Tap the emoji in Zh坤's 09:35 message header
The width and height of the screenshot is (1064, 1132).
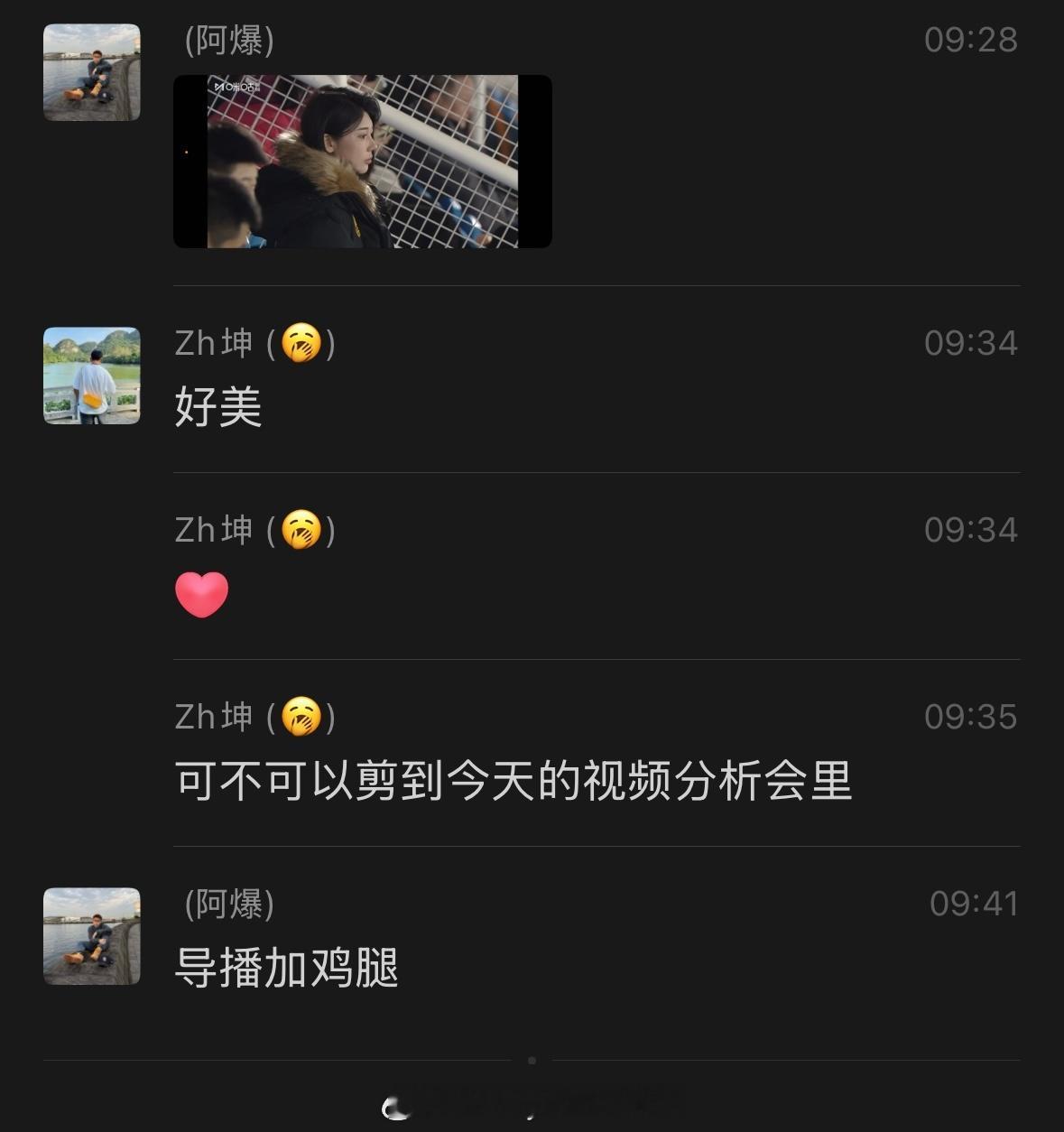point(302,717)
